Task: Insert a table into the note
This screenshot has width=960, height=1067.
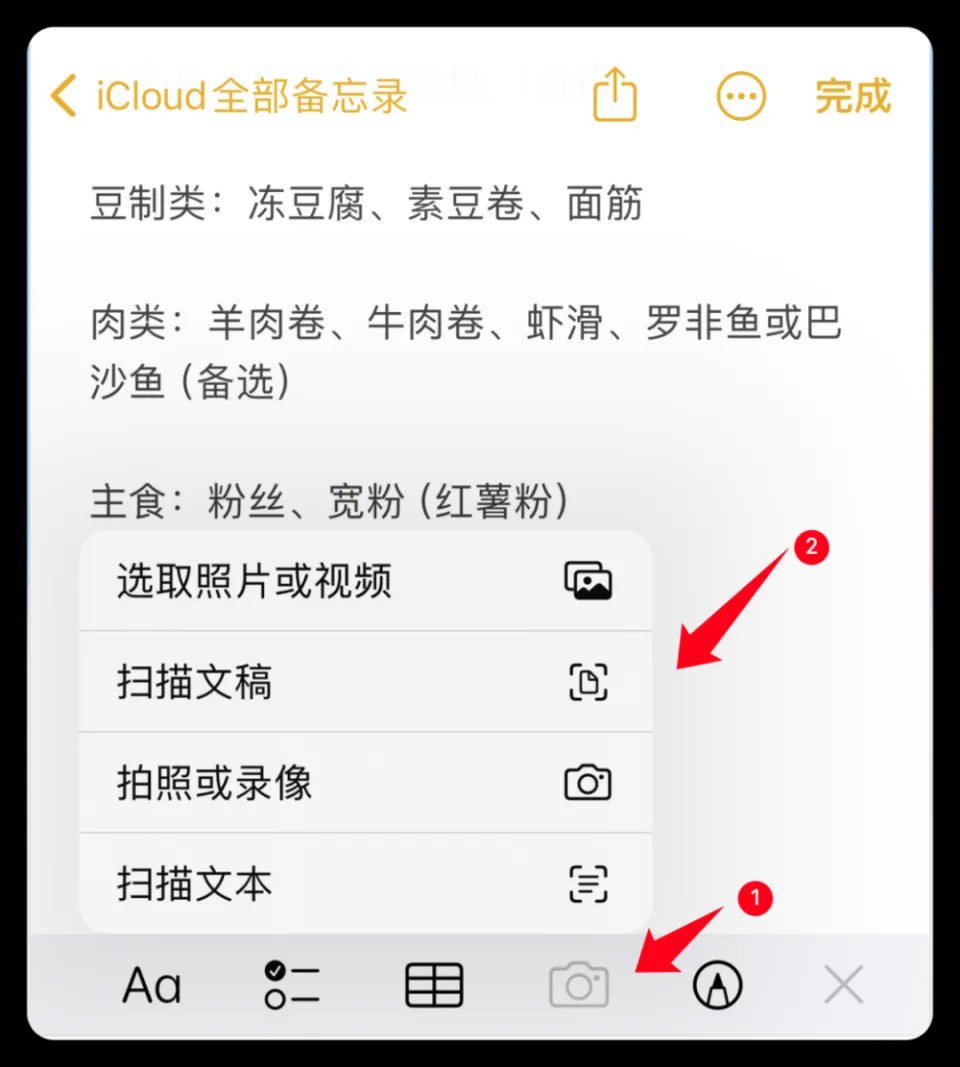Action: (434, 986)
